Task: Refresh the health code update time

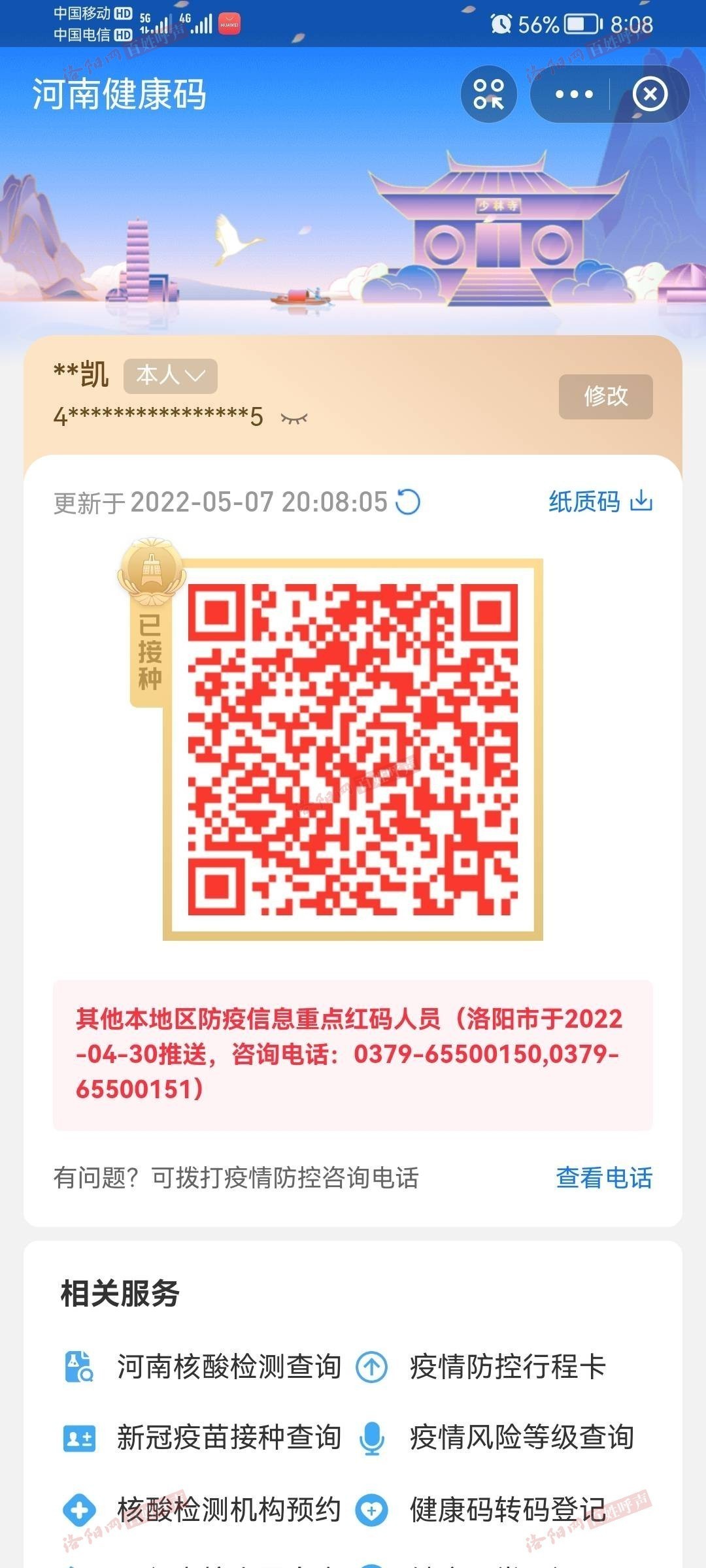Action: point(409,502)
